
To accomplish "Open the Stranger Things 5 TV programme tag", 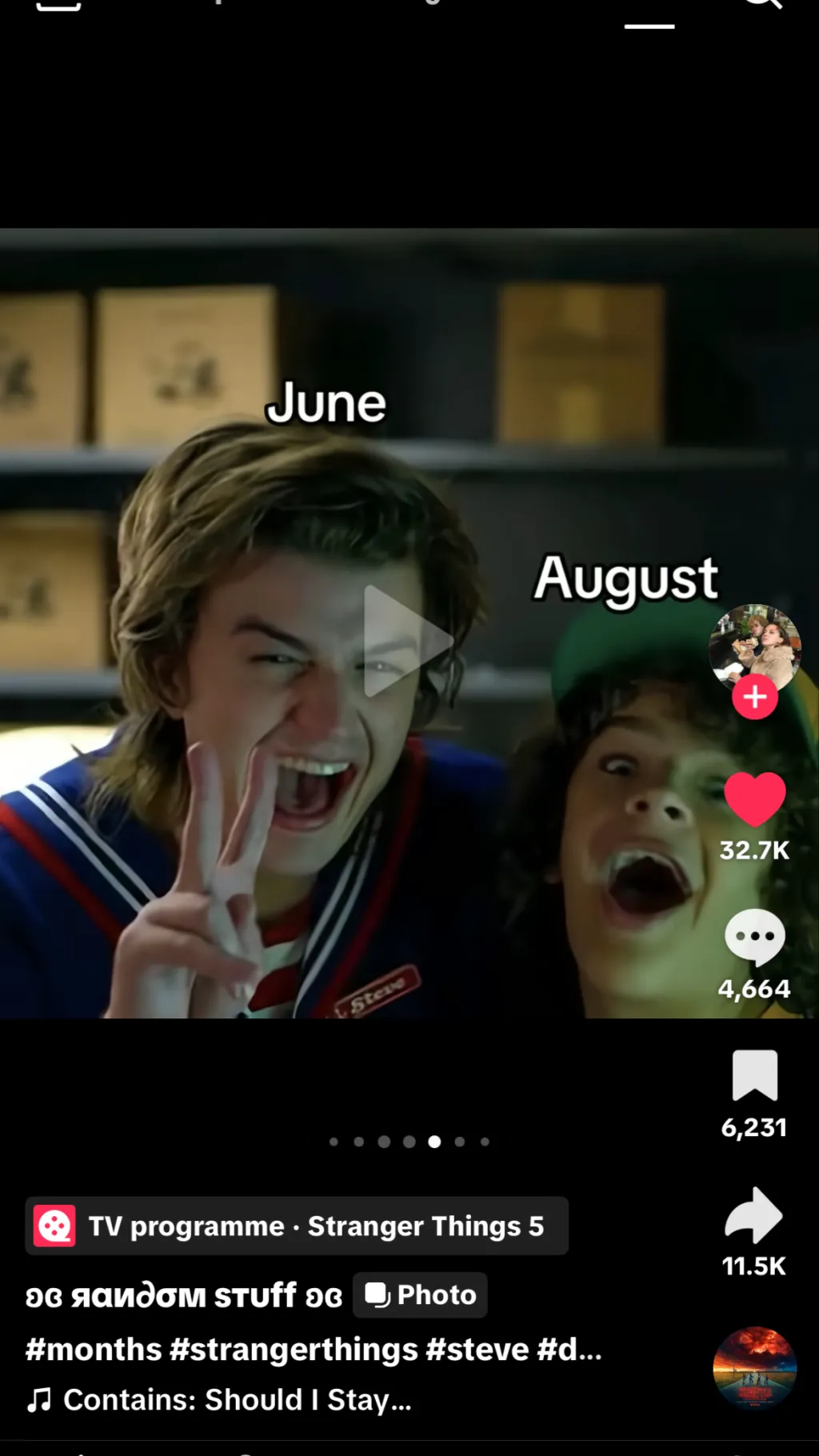I will pos(297,1226).
